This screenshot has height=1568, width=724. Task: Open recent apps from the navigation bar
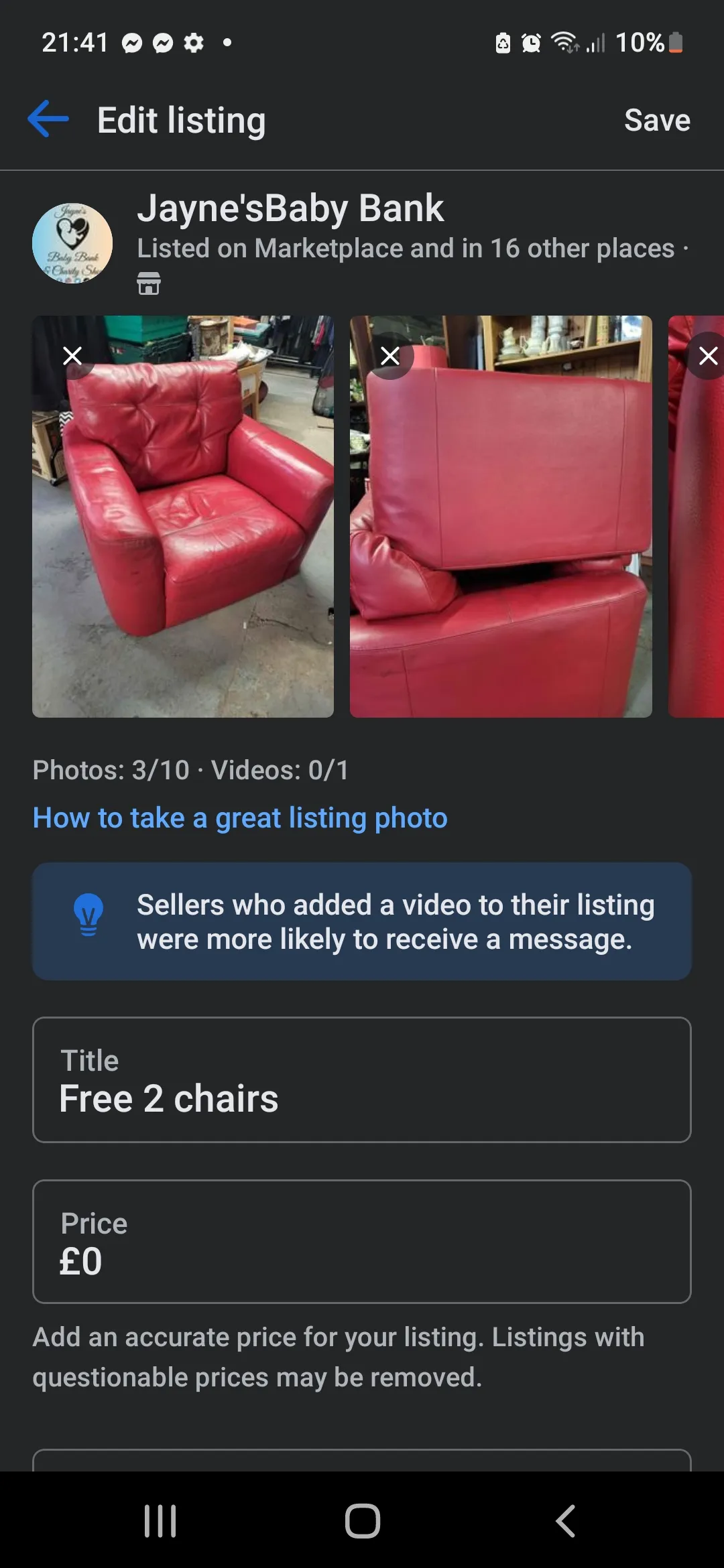coord(160,1520)
